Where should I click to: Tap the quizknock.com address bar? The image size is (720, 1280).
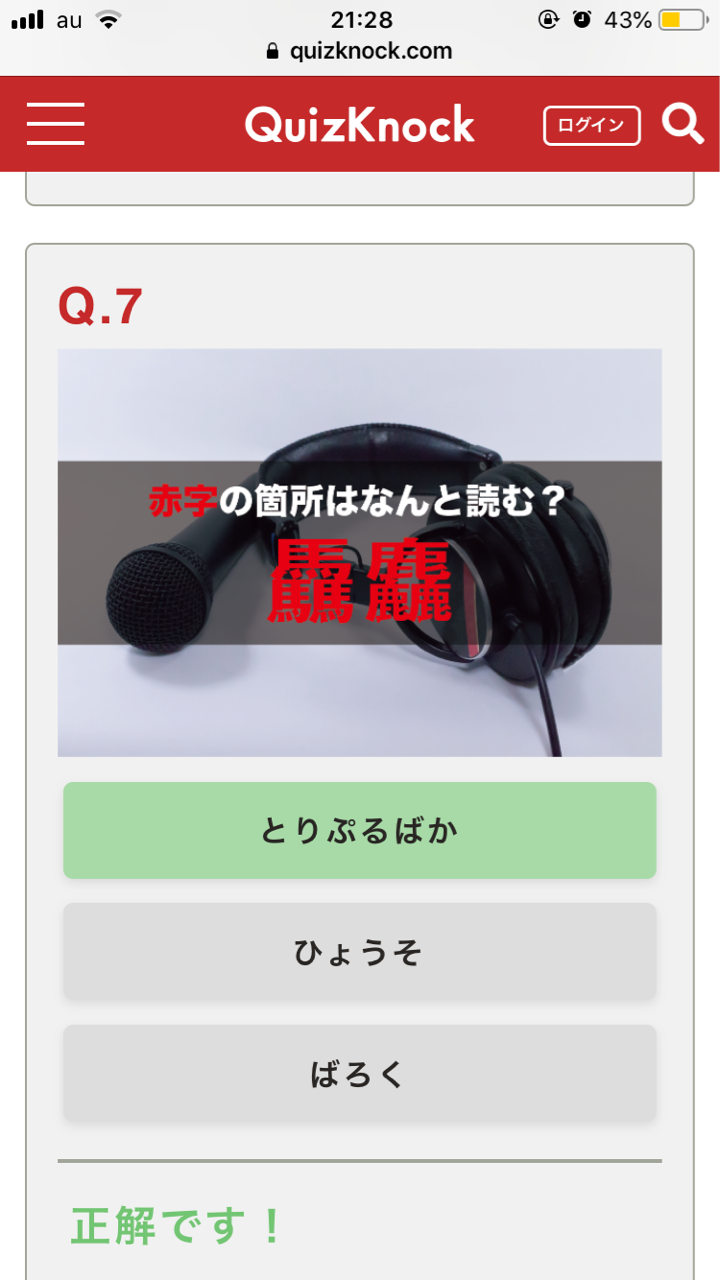coord(360,51)
